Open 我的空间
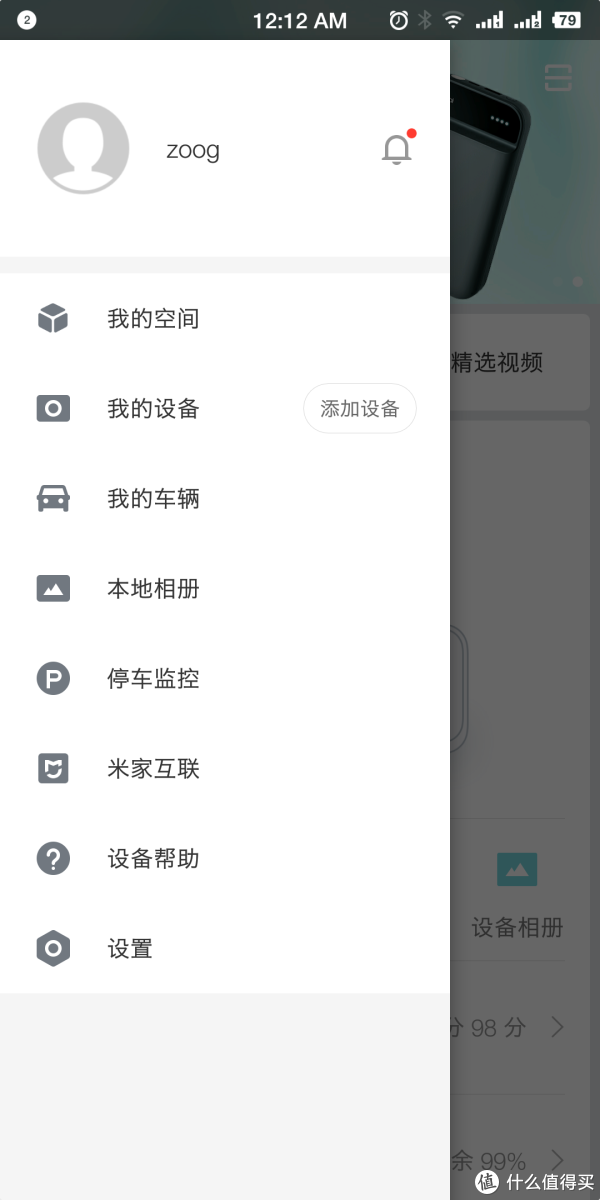 (x=225, y=319)
